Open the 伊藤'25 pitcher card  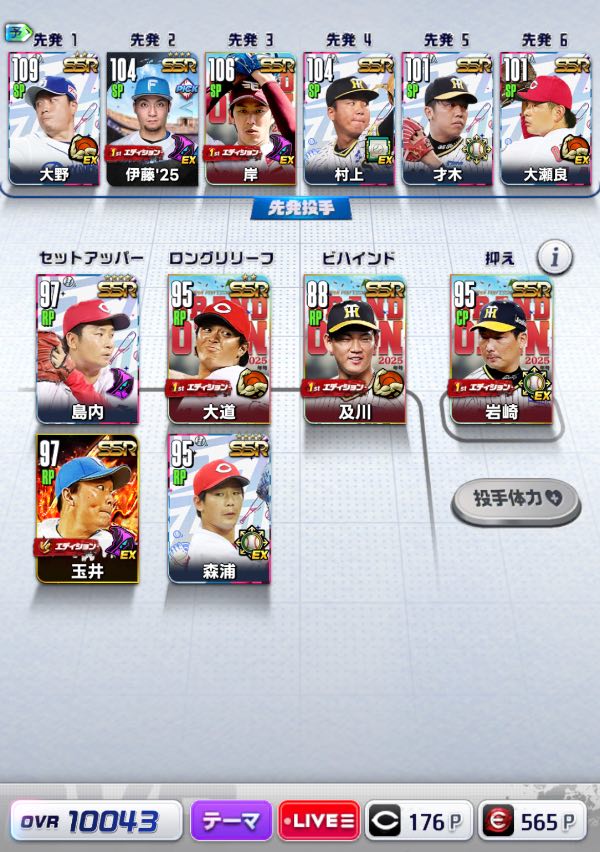point(153,118)
